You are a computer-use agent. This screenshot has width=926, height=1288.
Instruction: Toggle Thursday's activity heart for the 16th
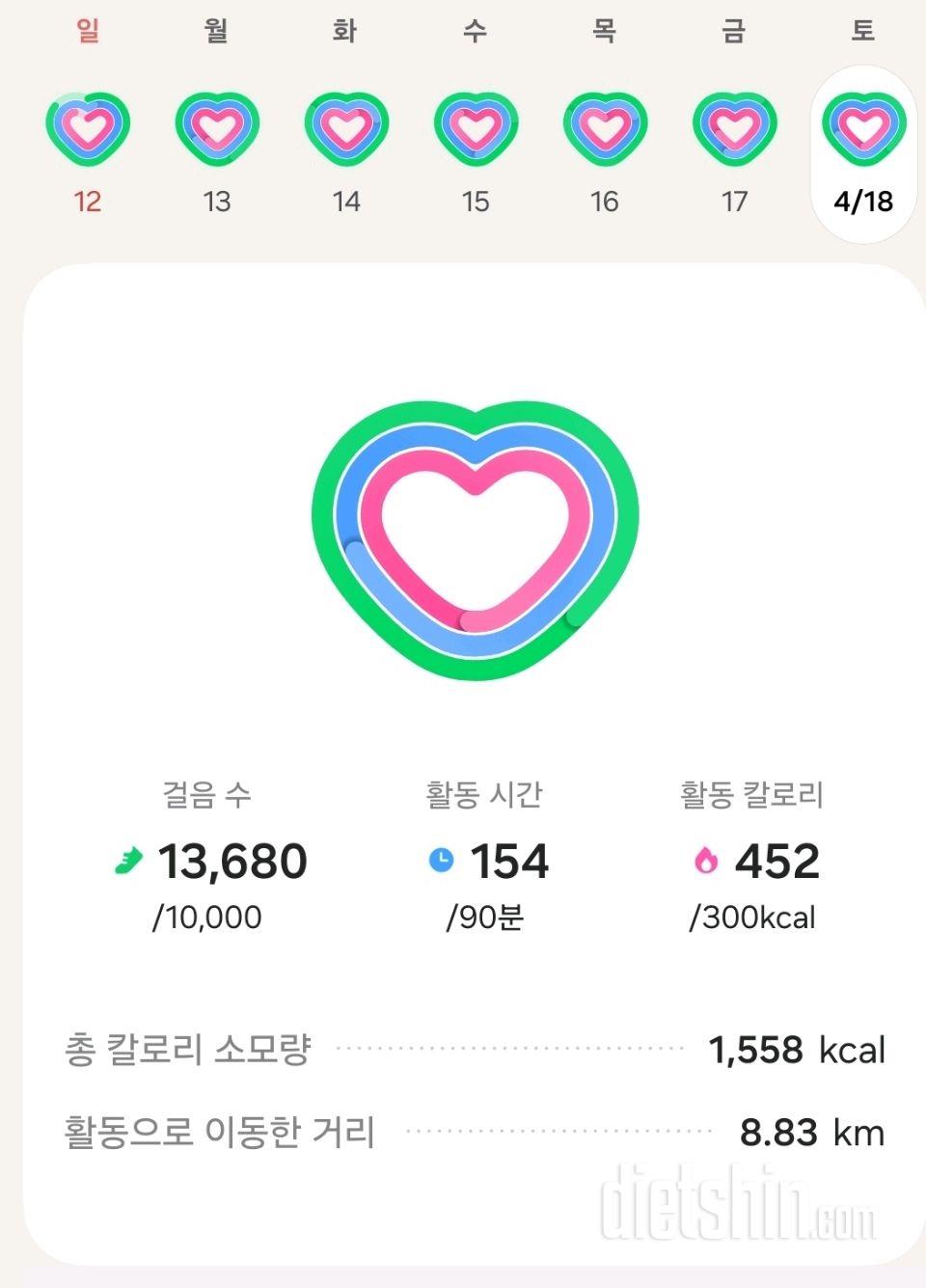pos(606,126)
